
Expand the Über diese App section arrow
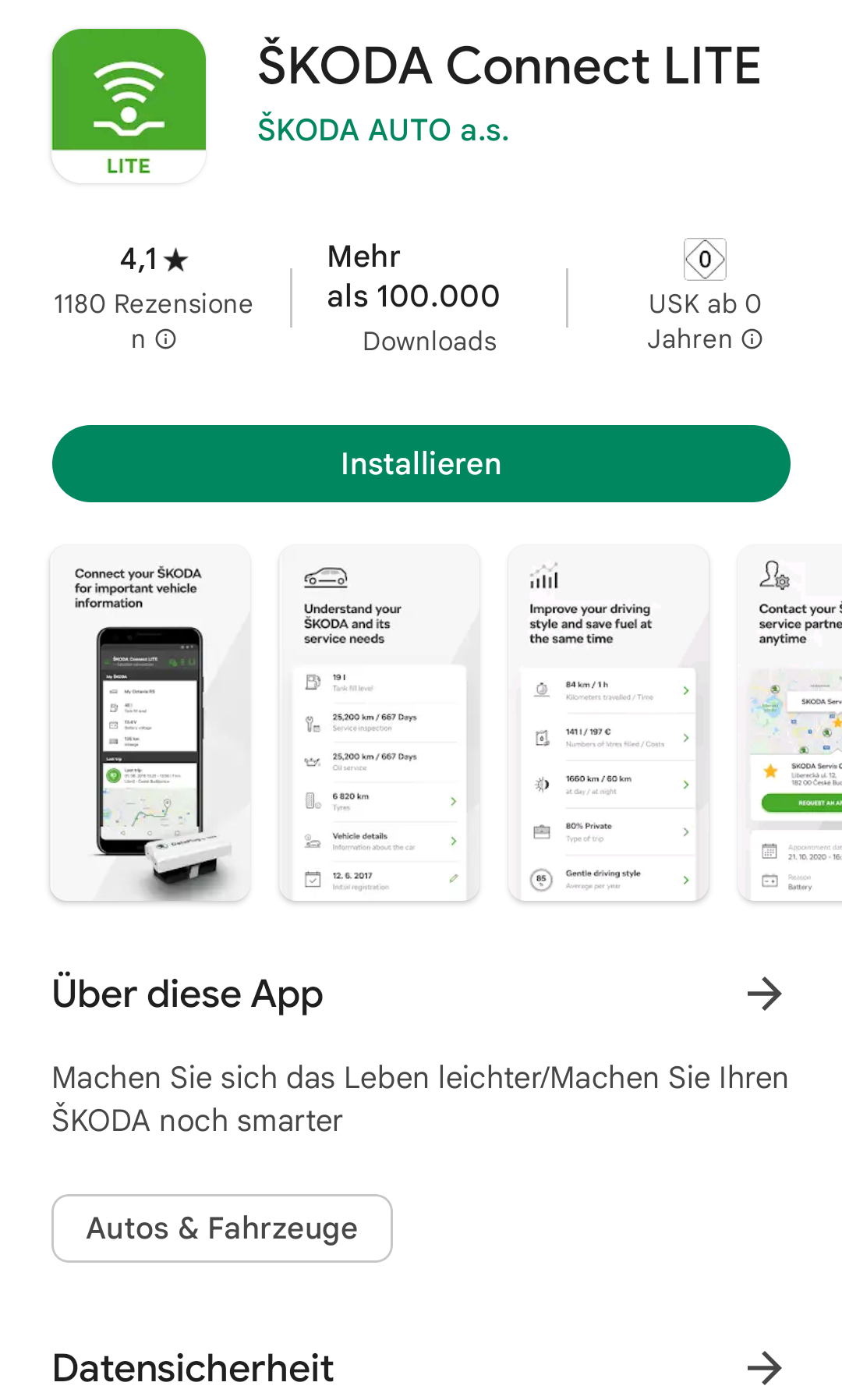tap(764, 994)
